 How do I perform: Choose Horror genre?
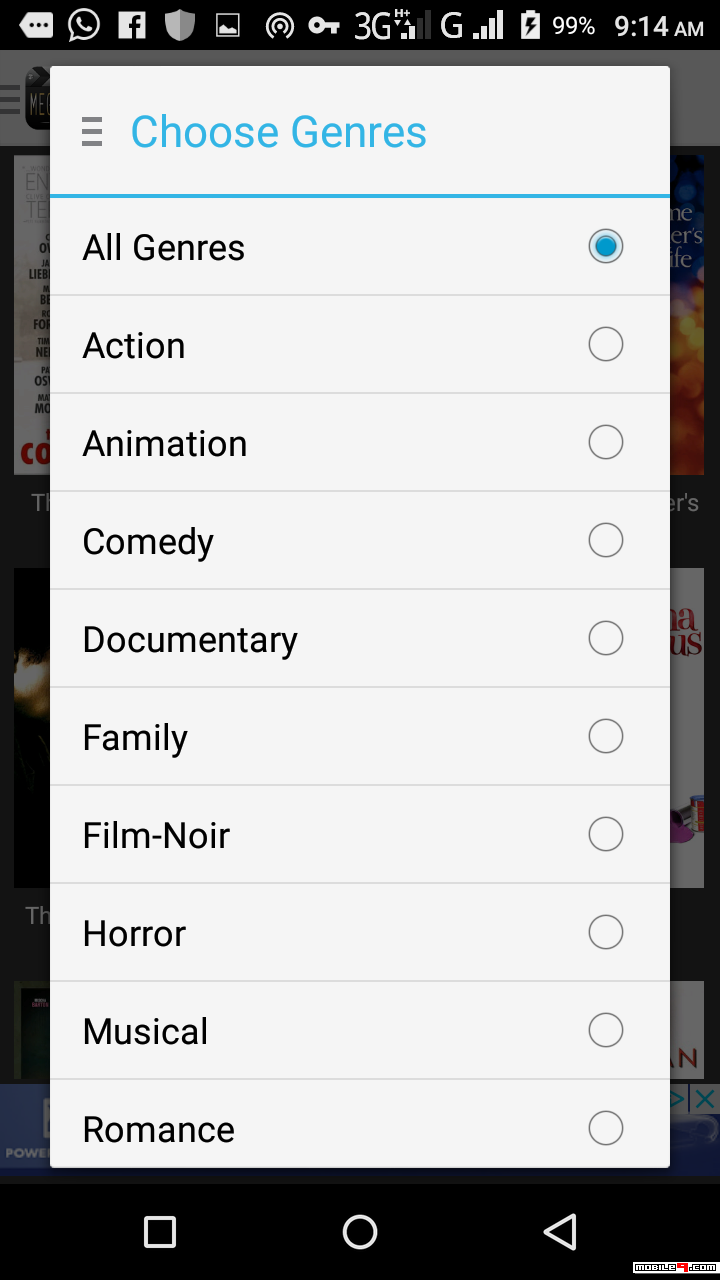(x=360, y=933)
